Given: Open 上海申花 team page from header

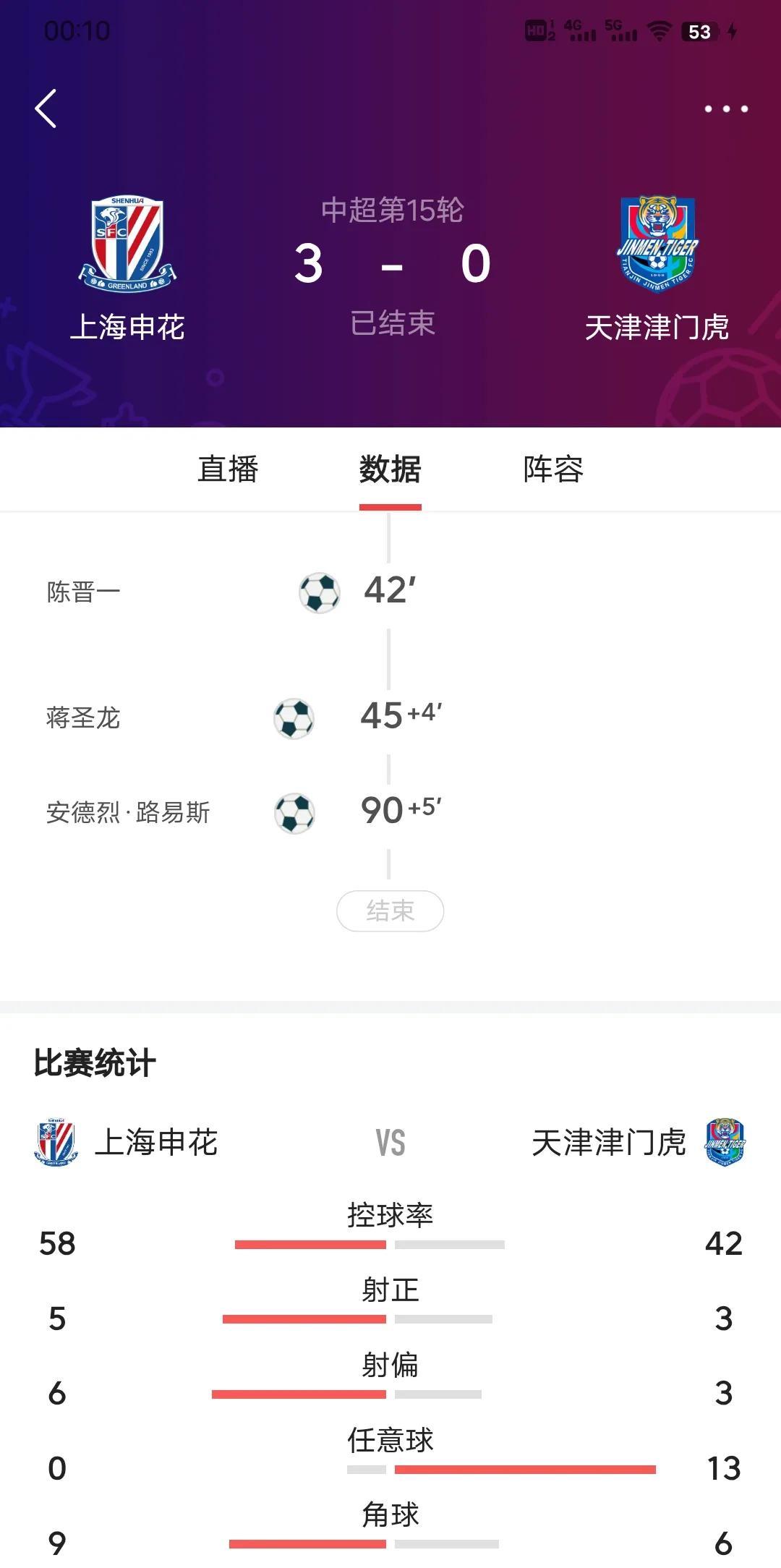Looking at the screenshot, I should [127, 268].
